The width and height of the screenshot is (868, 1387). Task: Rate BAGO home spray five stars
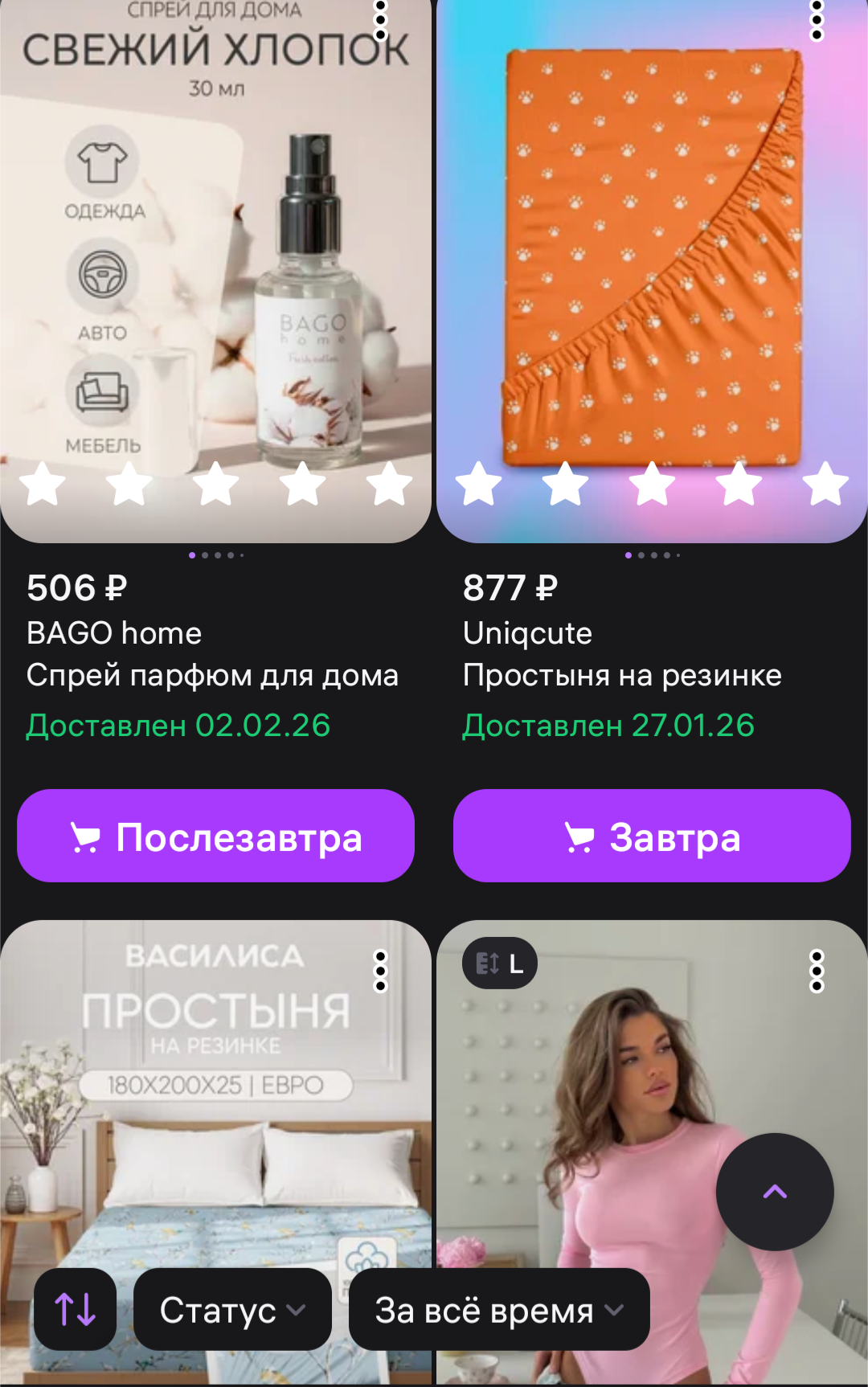click(x=389, y=485)
